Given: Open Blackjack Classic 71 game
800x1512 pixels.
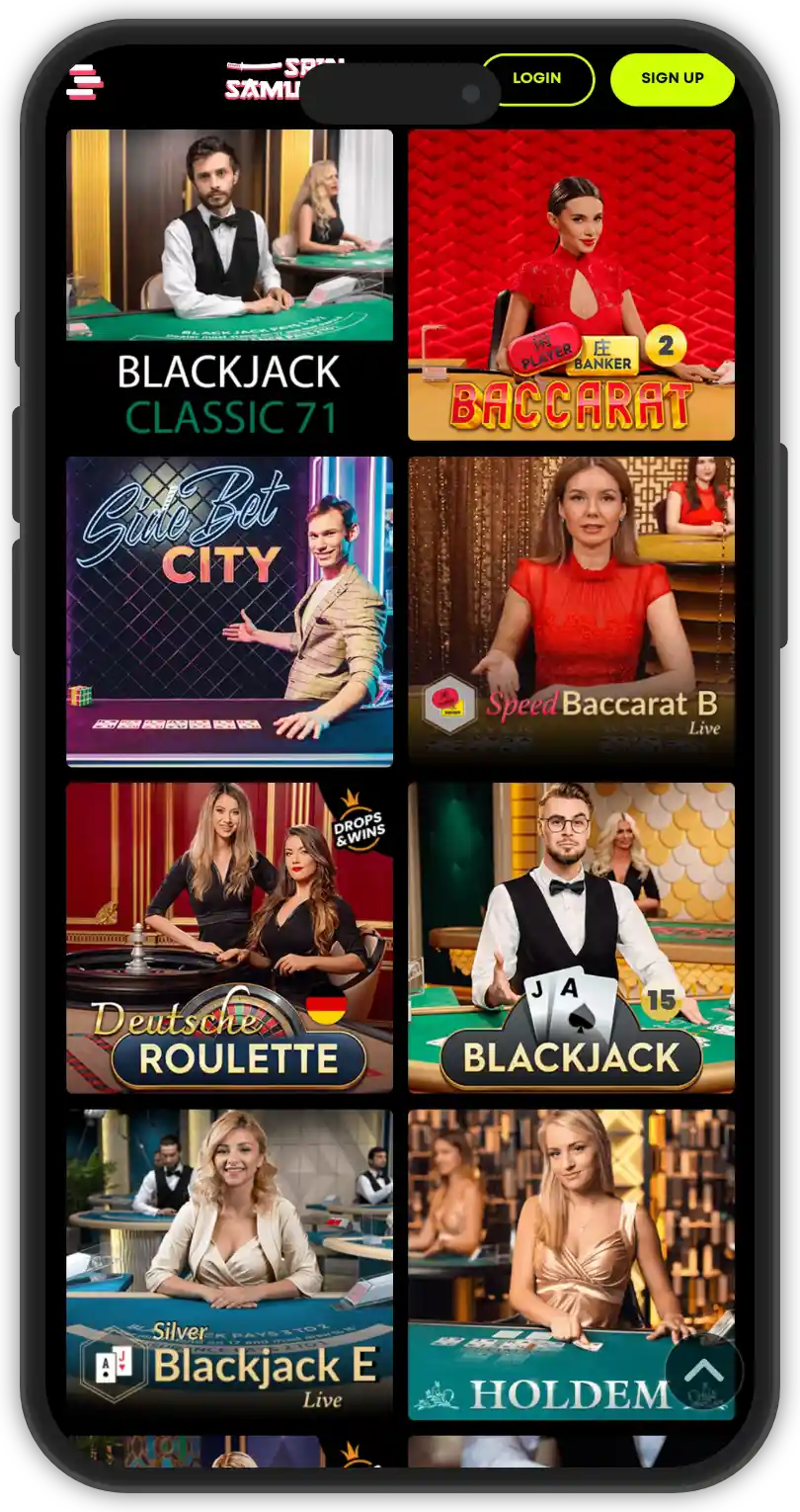Looking at the screenshot, I should [229, 285].
